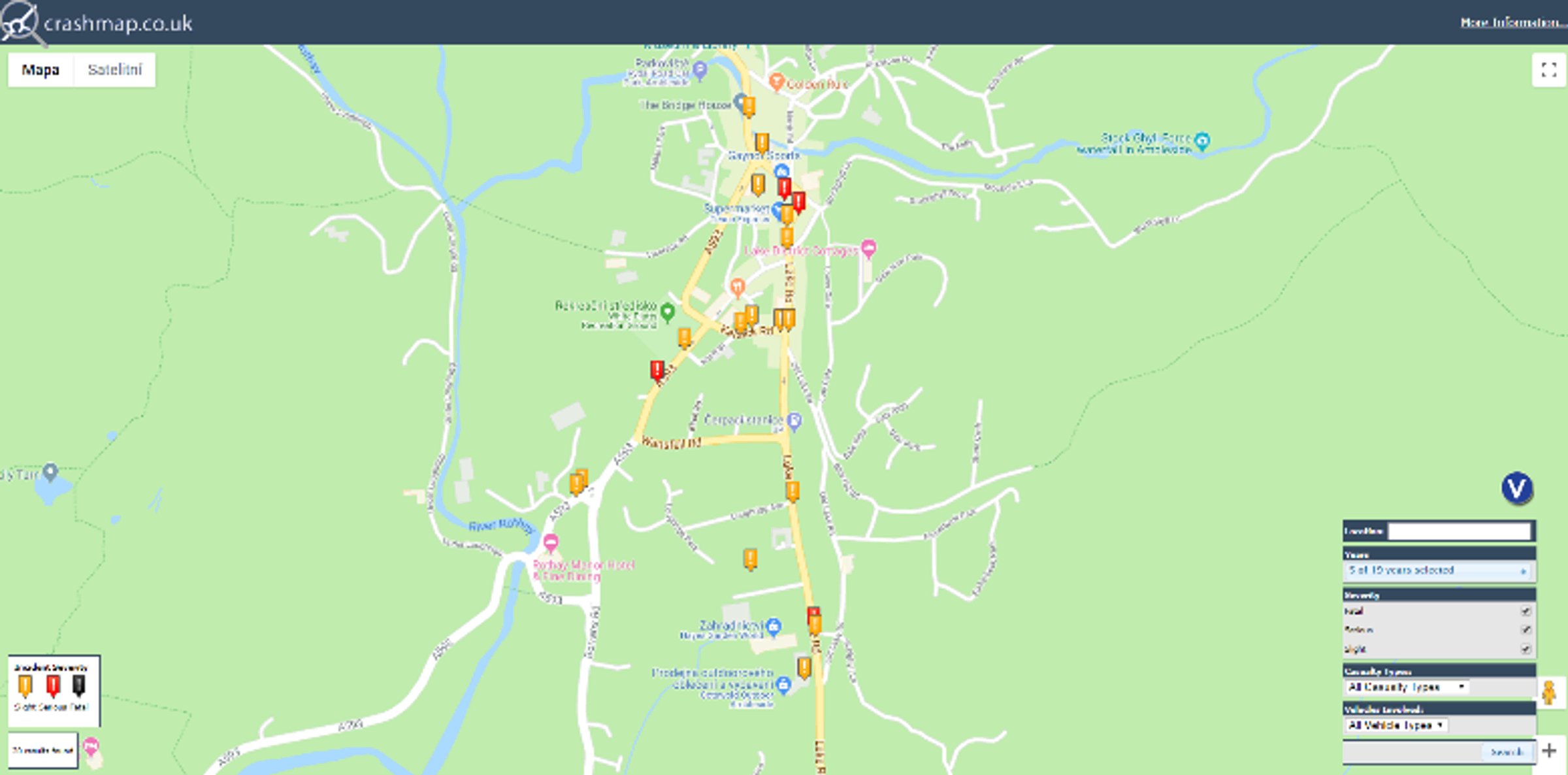Tap the blue V circle button

click(1516, 488)
